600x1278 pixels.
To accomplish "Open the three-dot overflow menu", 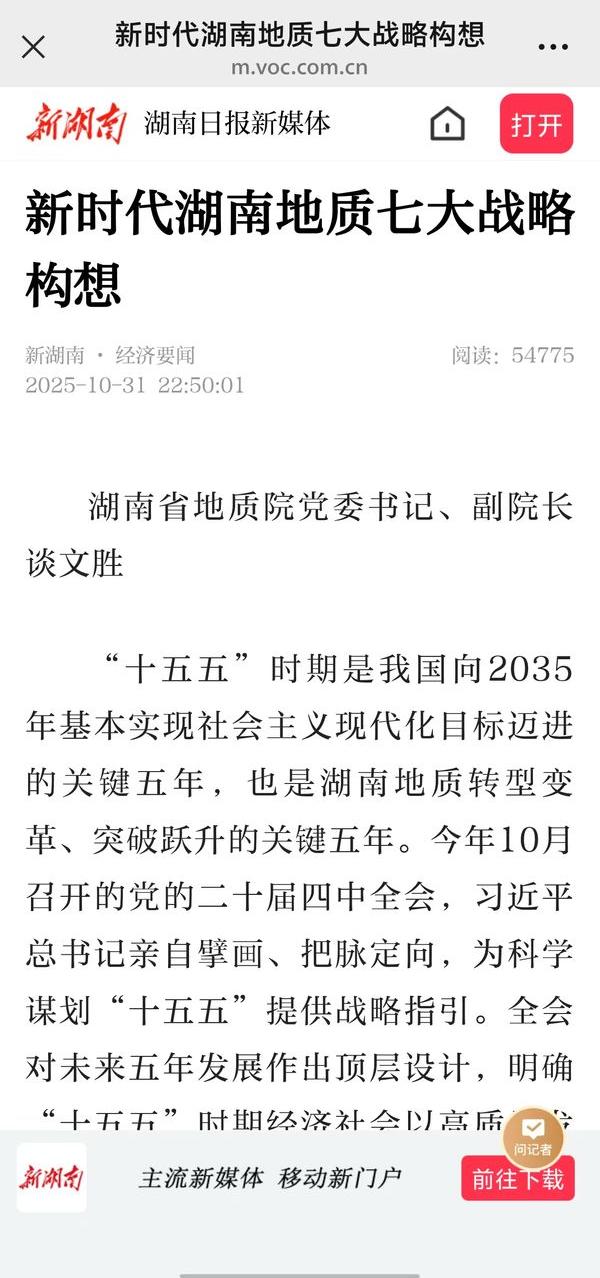I will [x=553, y=47].
